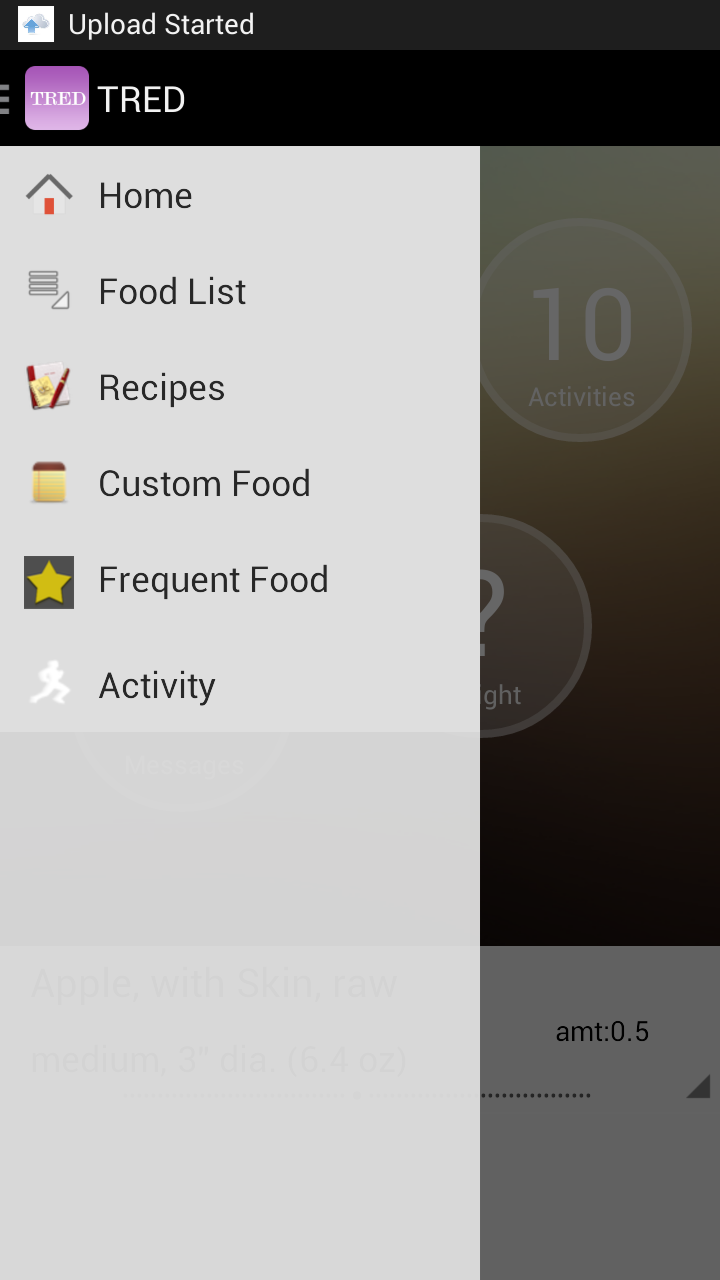Tap the 10 Activities circle
This screenshot has width=720, height=1280.
(584, 330)
